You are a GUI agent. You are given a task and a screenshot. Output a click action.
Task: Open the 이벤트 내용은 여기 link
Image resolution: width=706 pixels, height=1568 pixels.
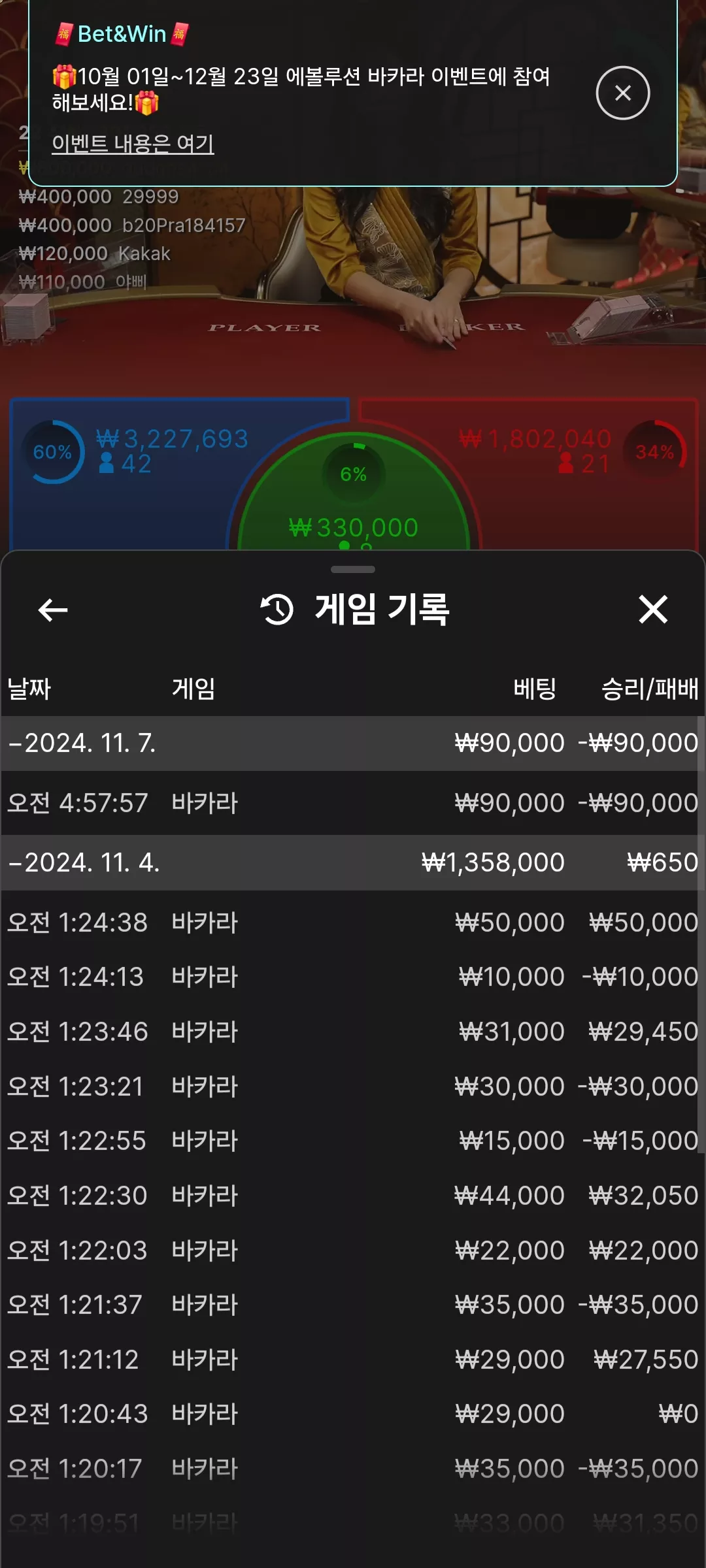click(133, 143)
